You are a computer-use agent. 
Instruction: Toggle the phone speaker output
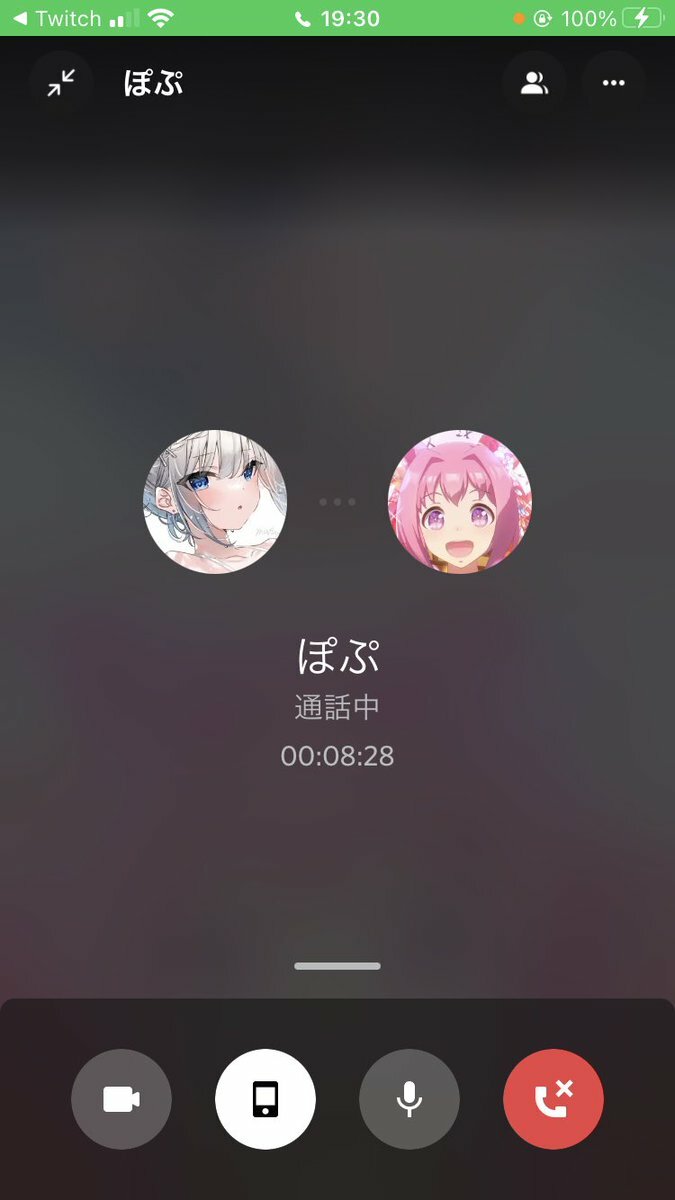(265, 1099)
